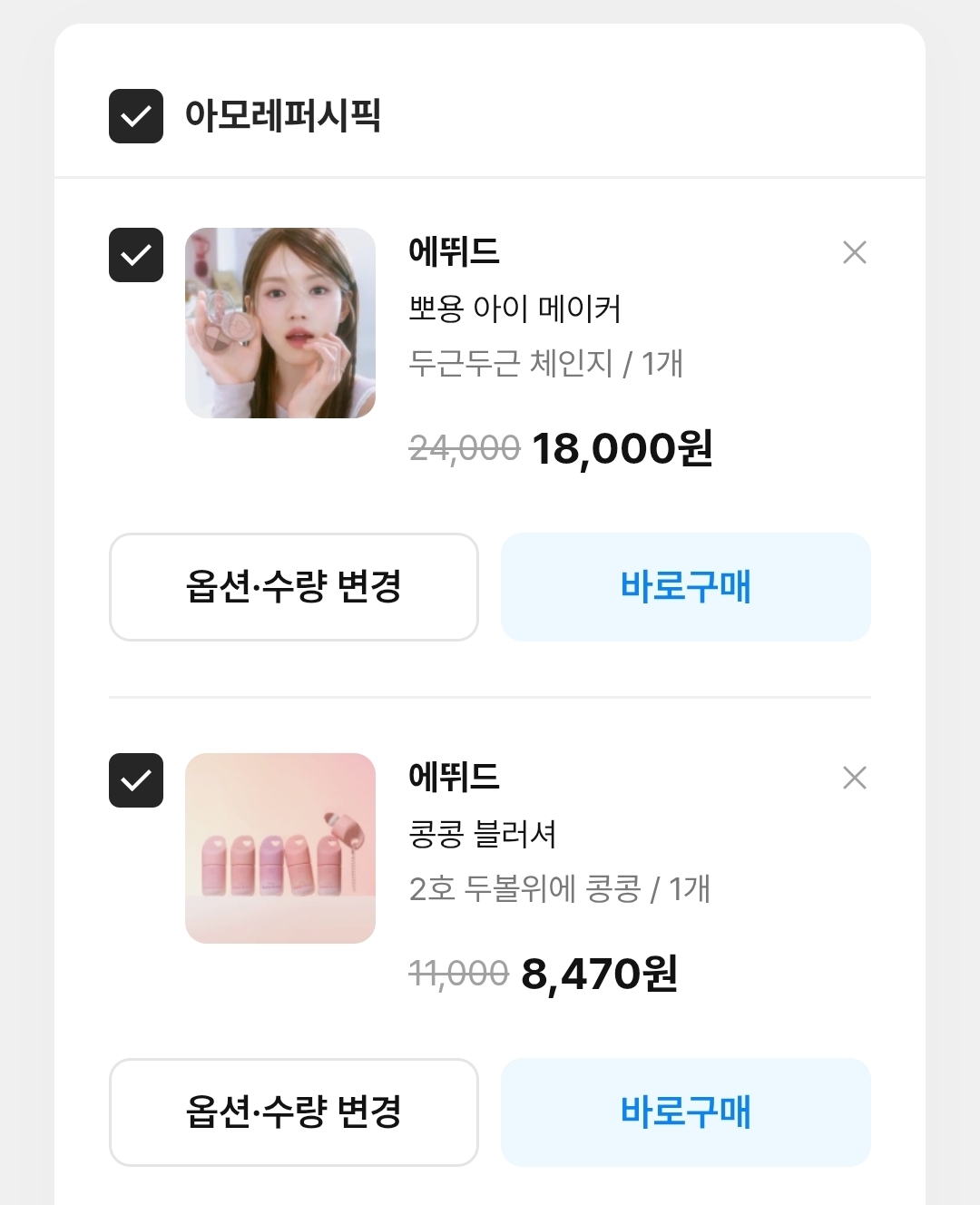Screen dimensions: 980x1205
Task: Buy 뽀용 아이 메이커 now with 바로구매
Action: pos(686,587)
